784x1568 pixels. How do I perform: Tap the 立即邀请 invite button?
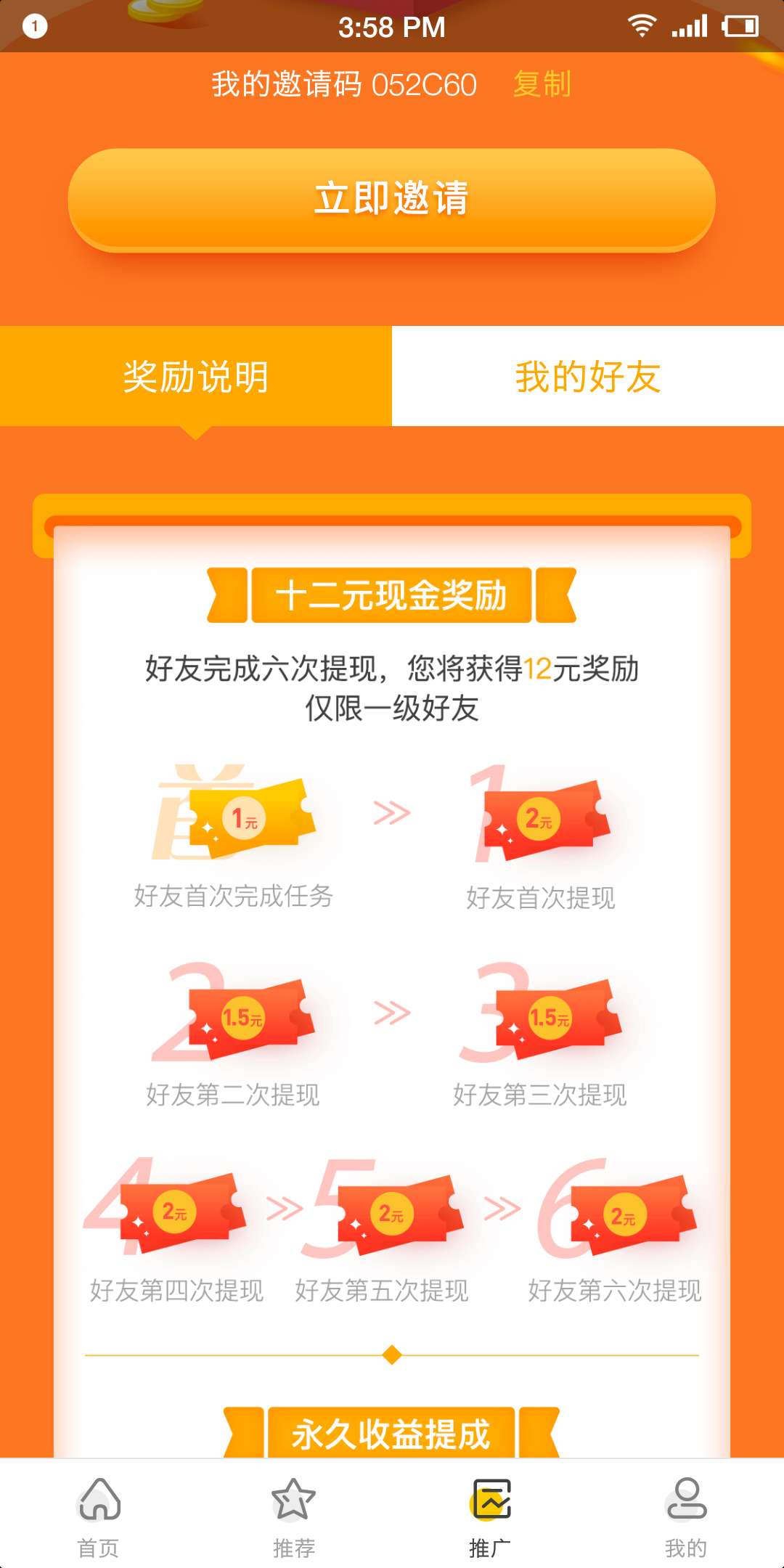(392, 199)
